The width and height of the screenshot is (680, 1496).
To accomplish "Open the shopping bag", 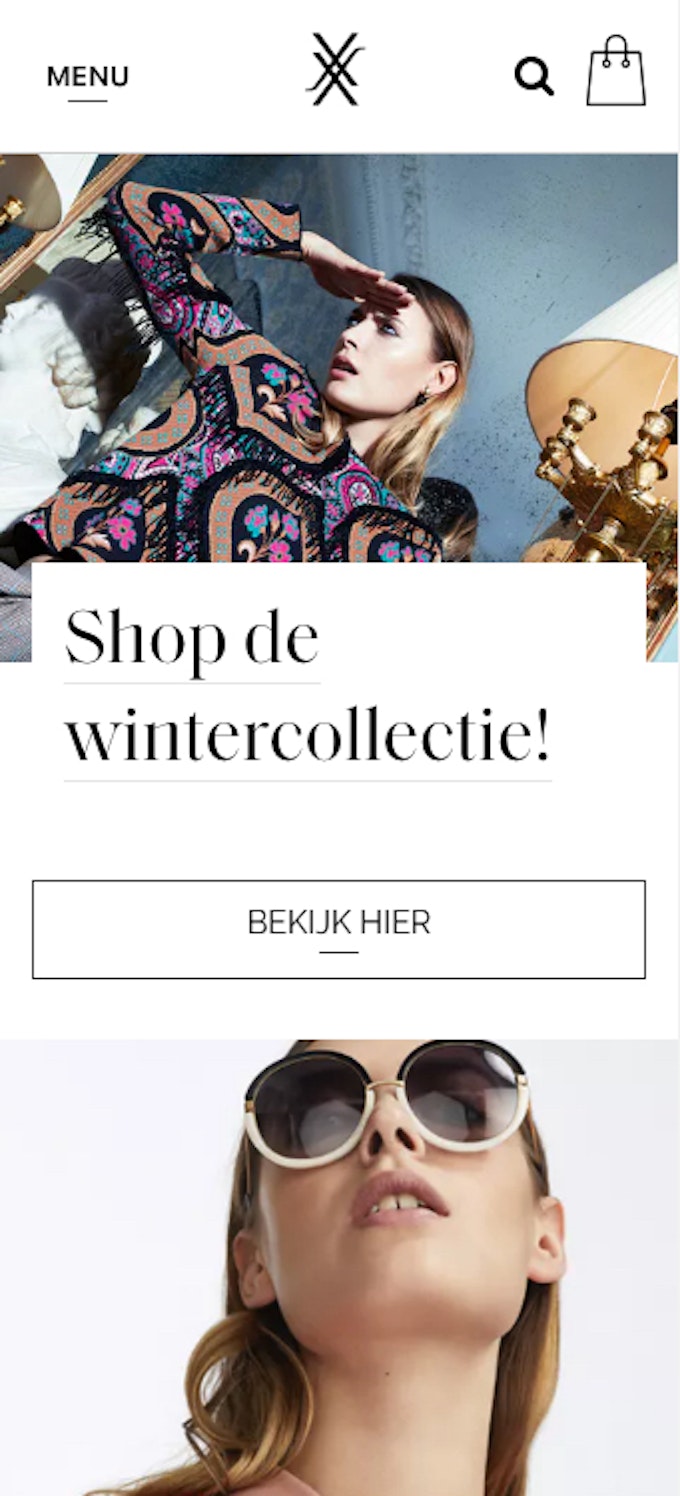I will 615,72.
